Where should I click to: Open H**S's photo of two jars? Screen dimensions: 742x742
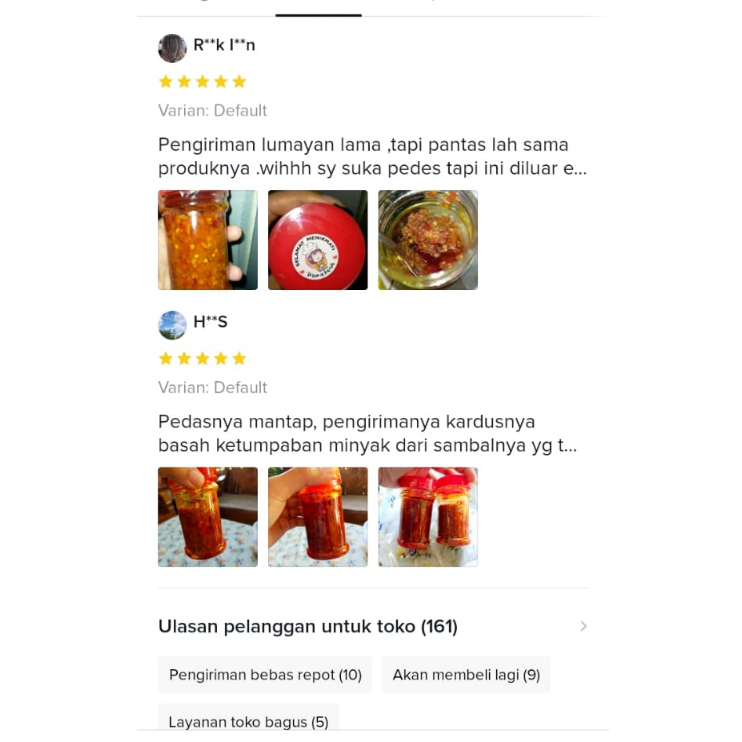point(427,517)
